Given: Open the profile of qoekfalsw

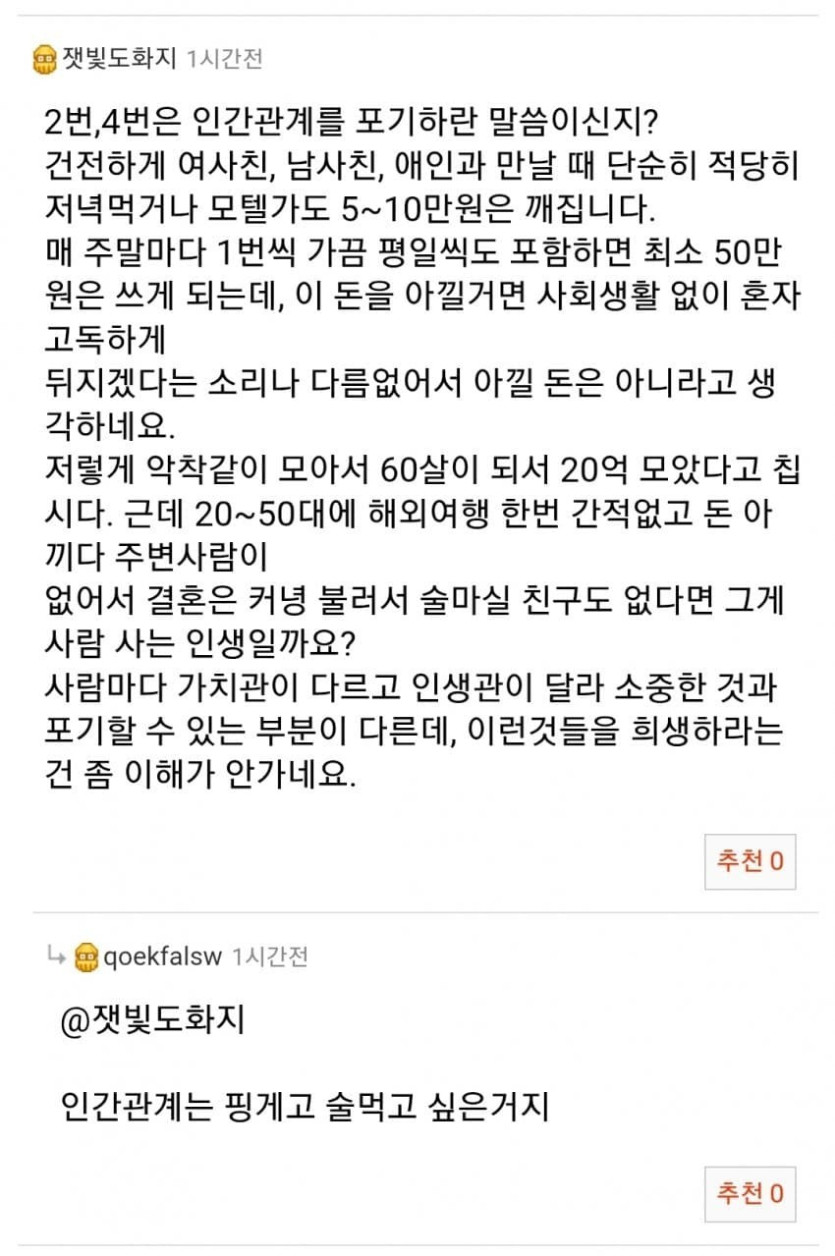Looking at the screenshot, I should (x=161, y=956).
